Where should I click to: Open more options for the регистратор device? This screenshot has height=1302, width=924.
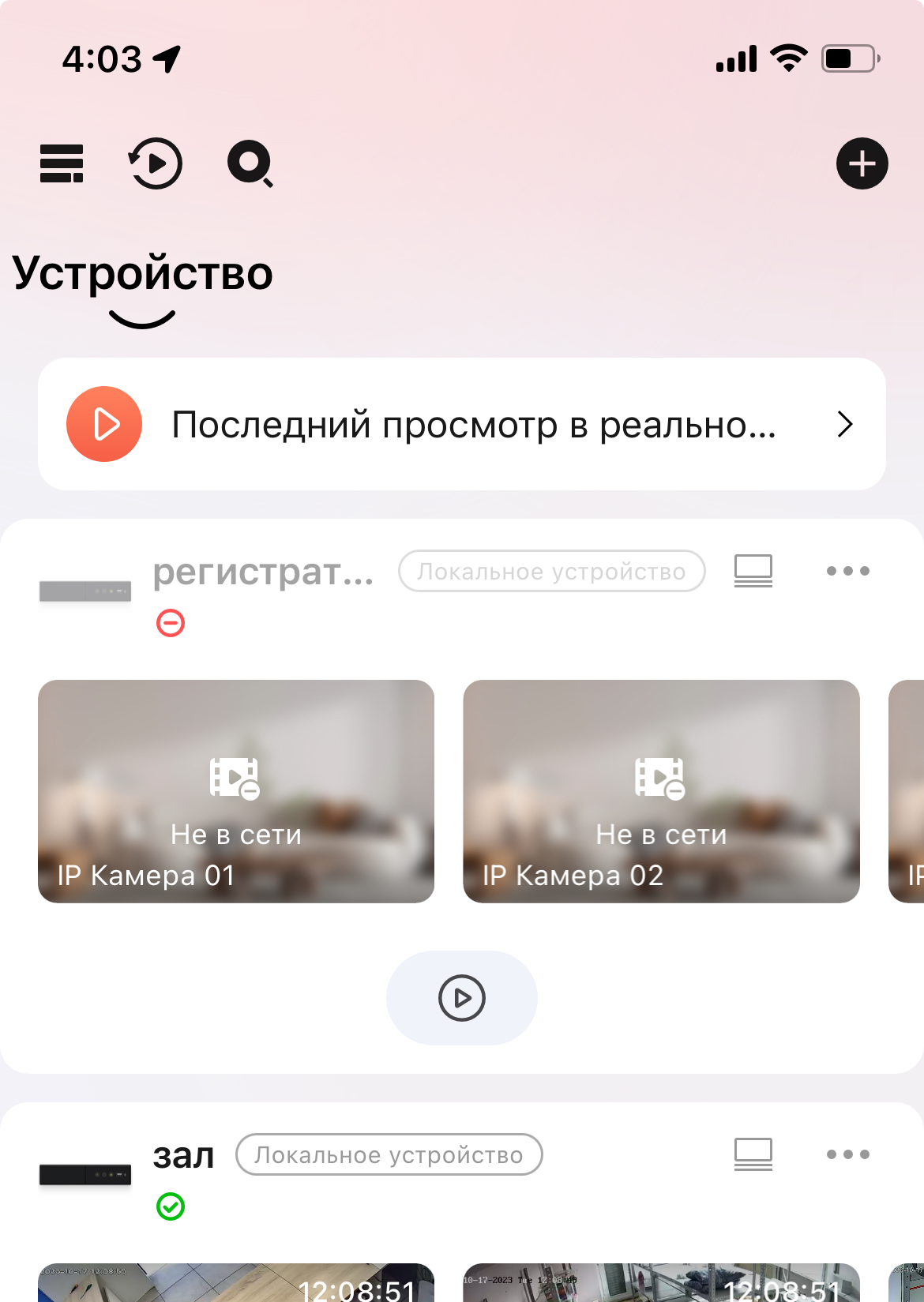[x=847, y=571]
